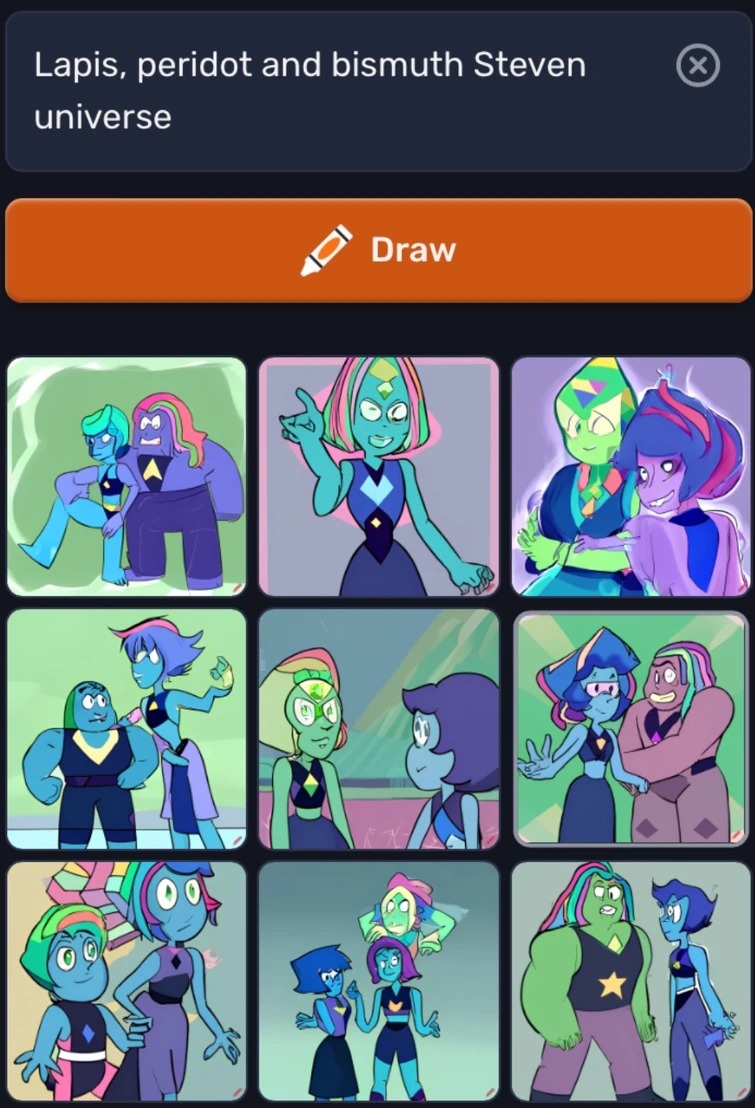Open the bottom-right image with green Bismuth

630,981
